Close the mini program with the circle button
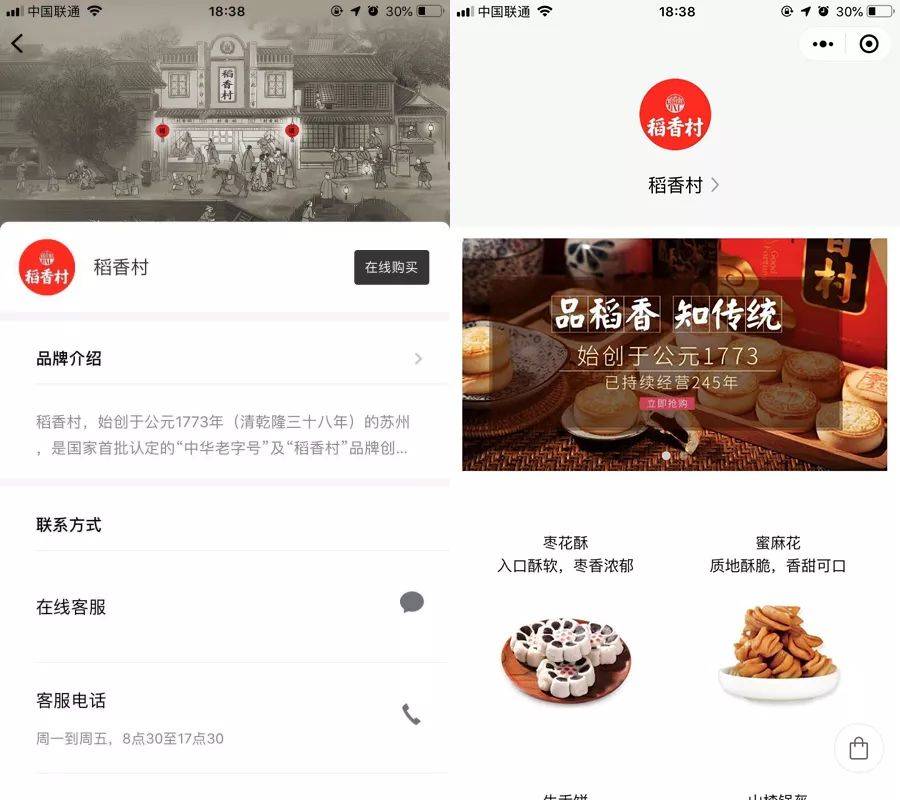The image size is (900, 800). (868, 44)
